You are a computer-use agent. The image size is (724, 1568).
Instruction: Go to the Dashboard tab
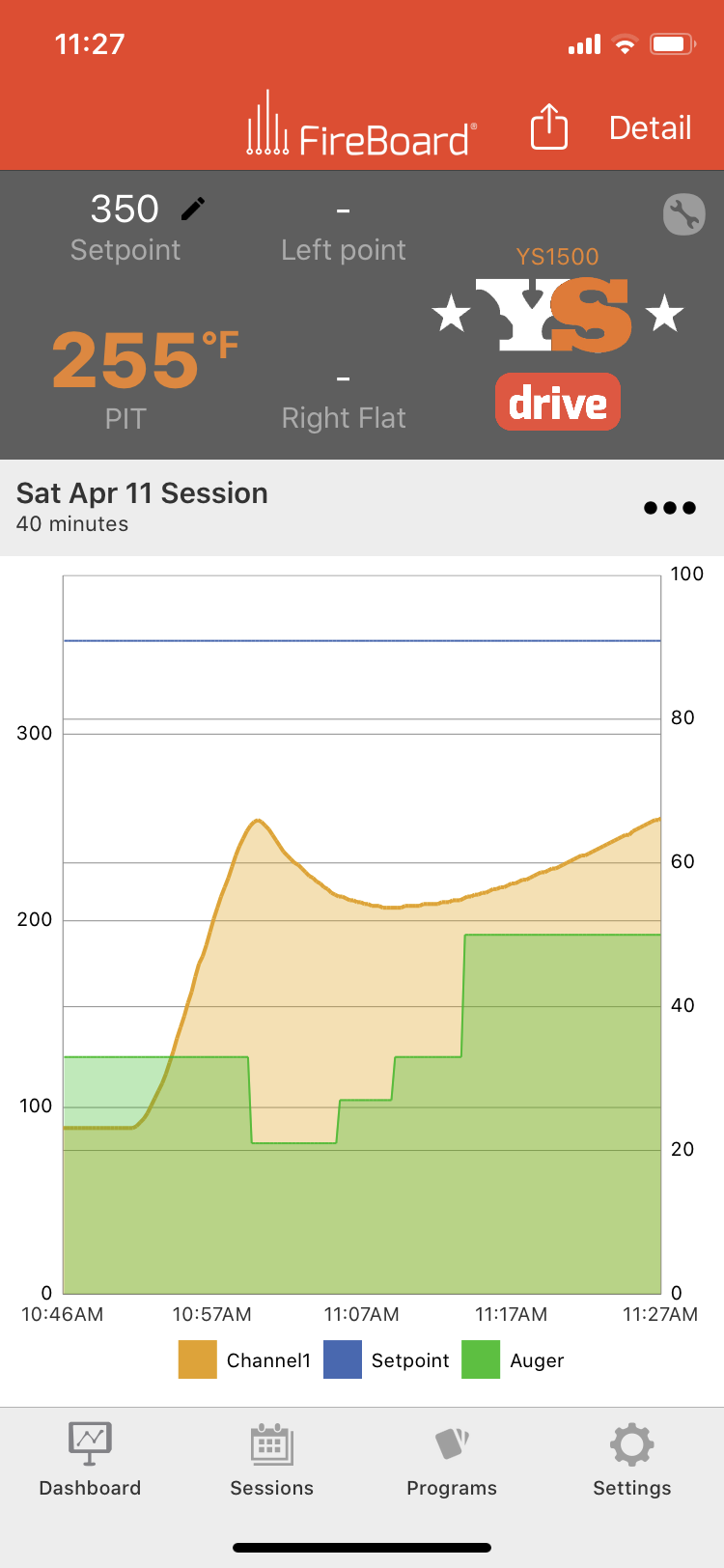tap(90, 1459)
